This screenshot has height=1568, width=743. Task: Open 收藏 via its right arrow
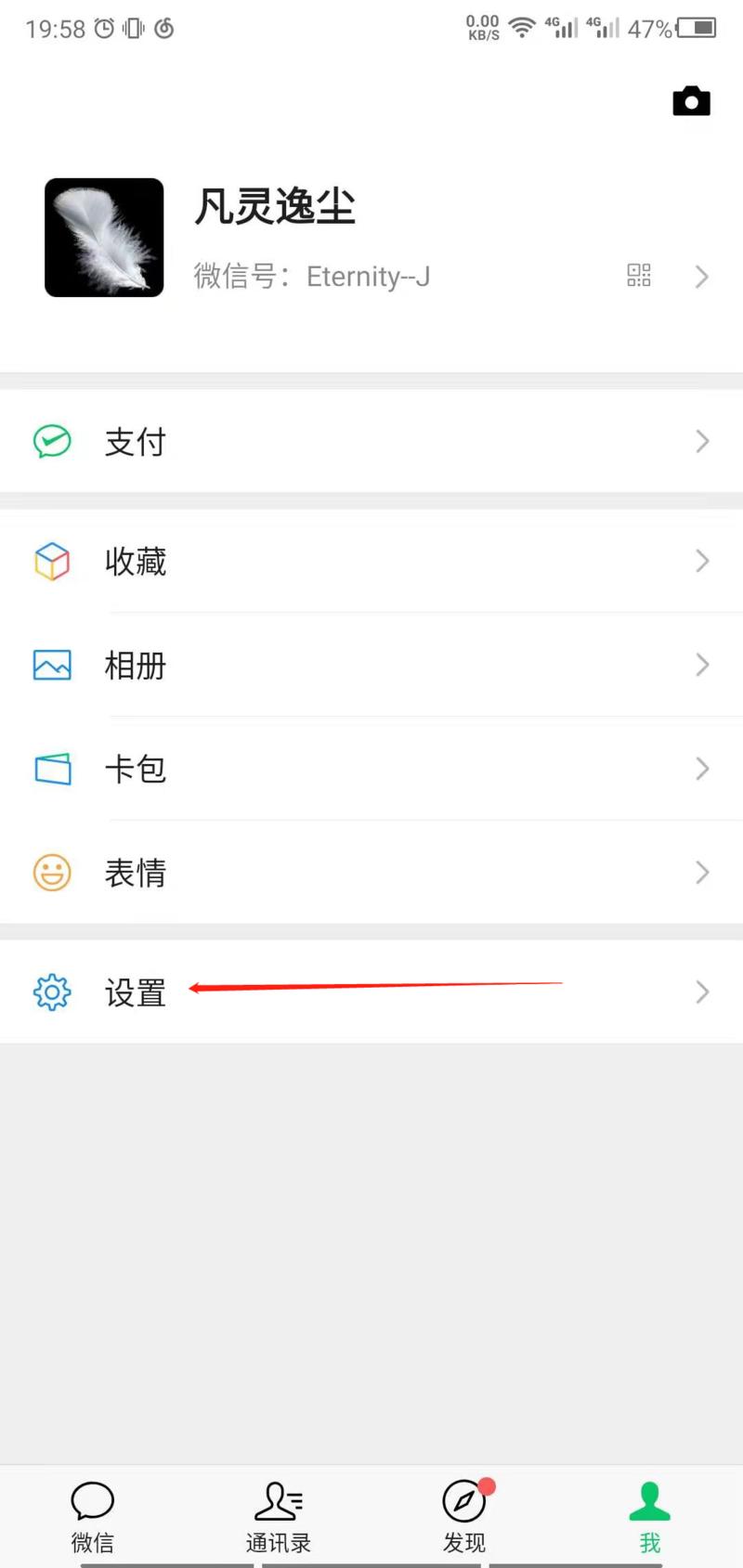click(703, 562)
